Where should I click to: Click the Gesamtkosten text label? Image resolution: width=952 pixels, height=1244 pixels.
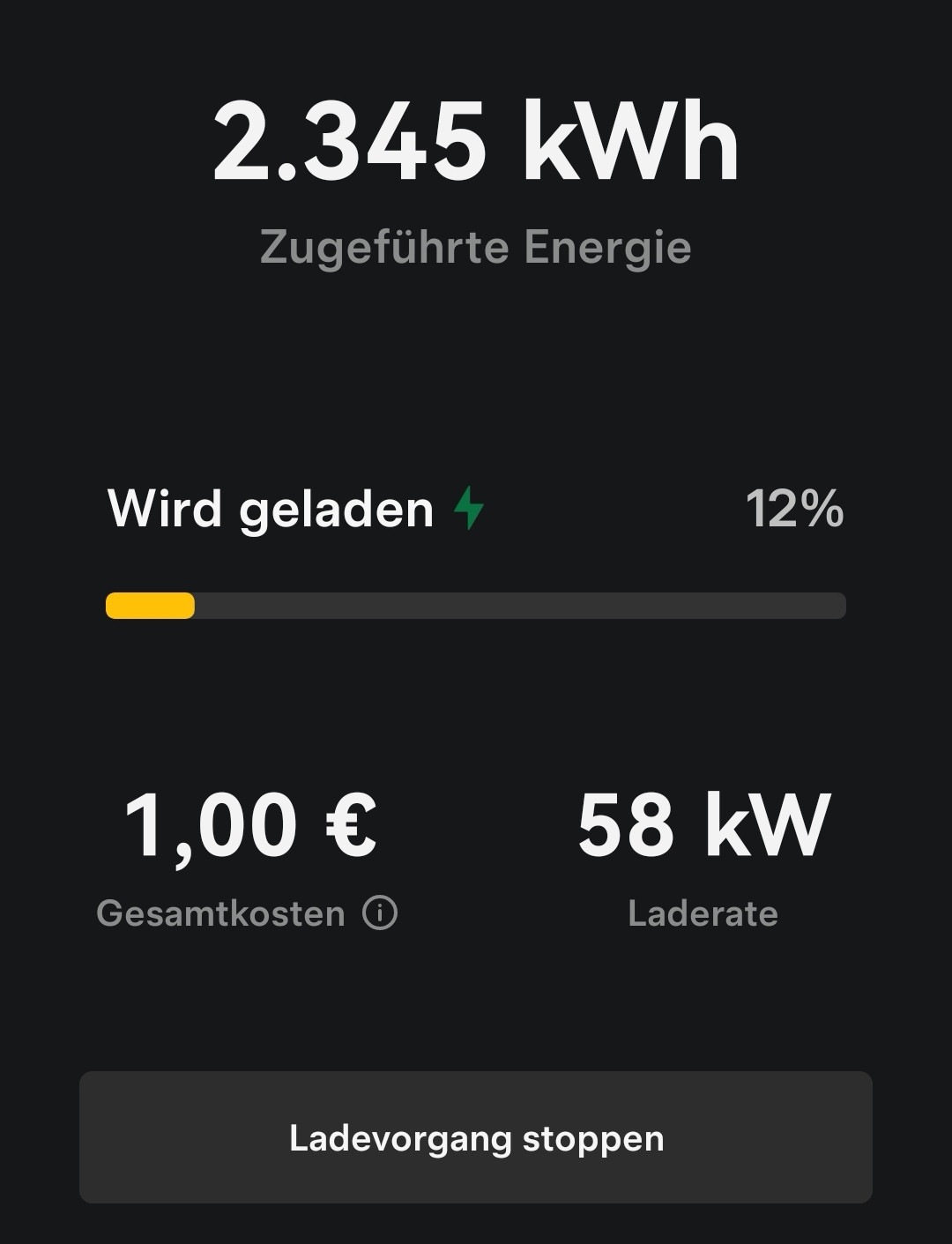click(x=222, y=914)
